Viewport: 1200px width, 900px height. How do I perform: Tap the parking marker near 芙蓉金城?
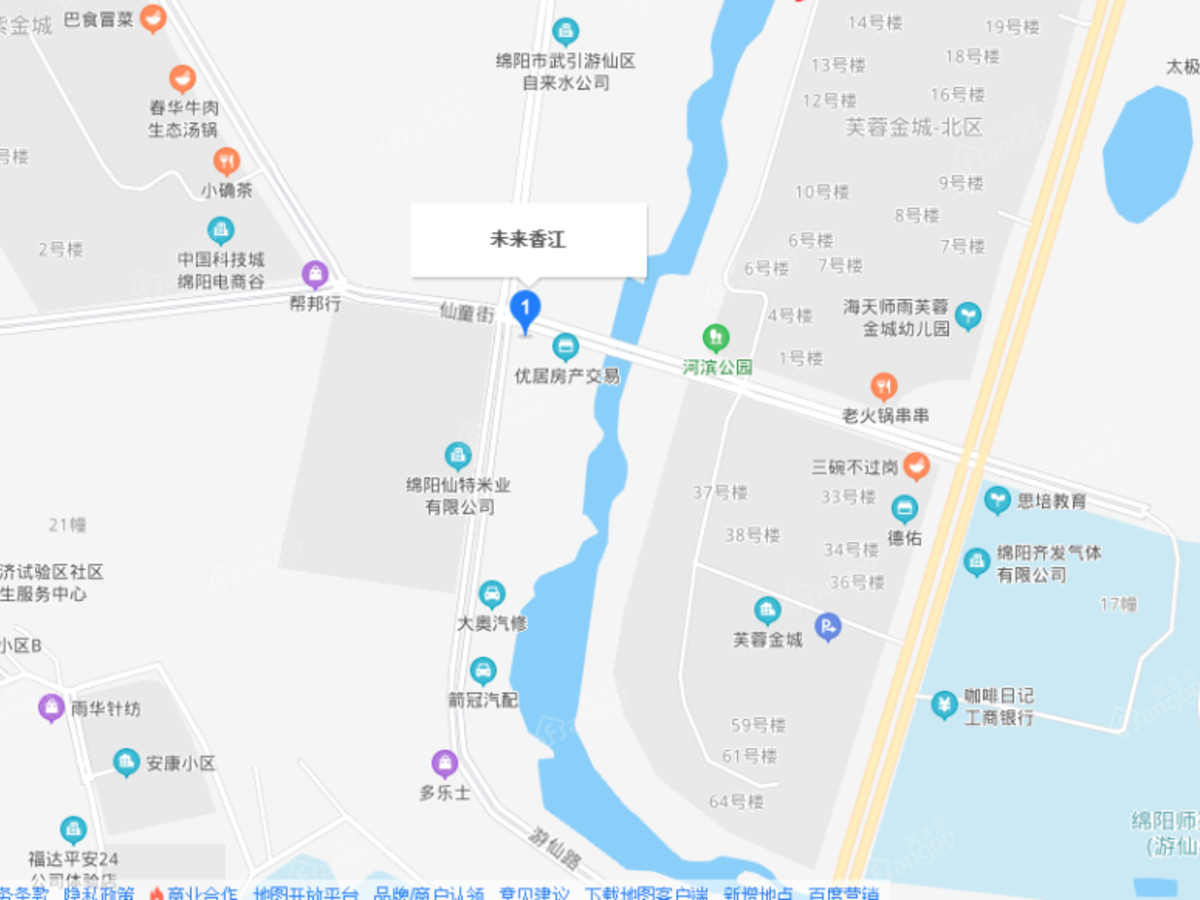click(827, 627)
